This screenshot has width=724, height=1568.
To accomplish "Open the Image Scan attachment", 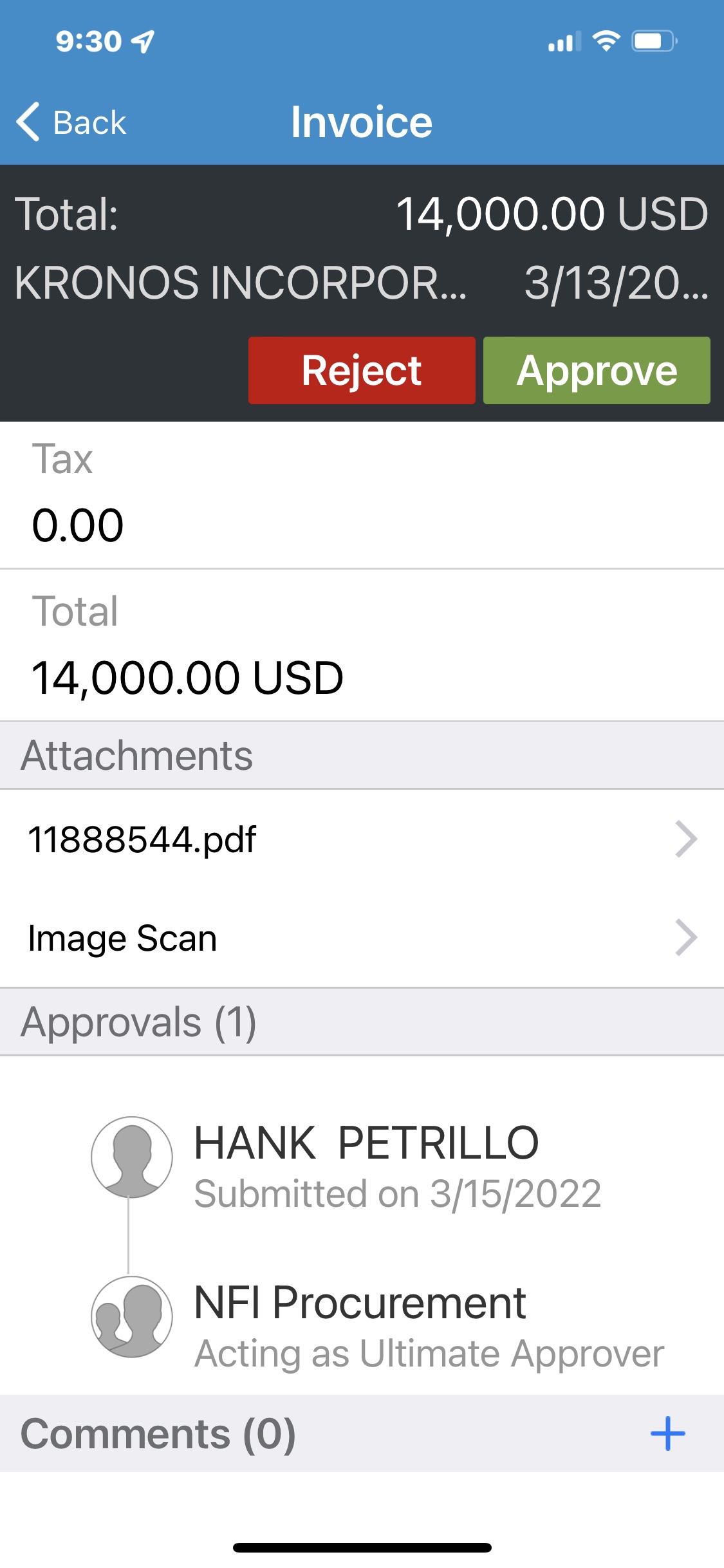I will (362, 938).
